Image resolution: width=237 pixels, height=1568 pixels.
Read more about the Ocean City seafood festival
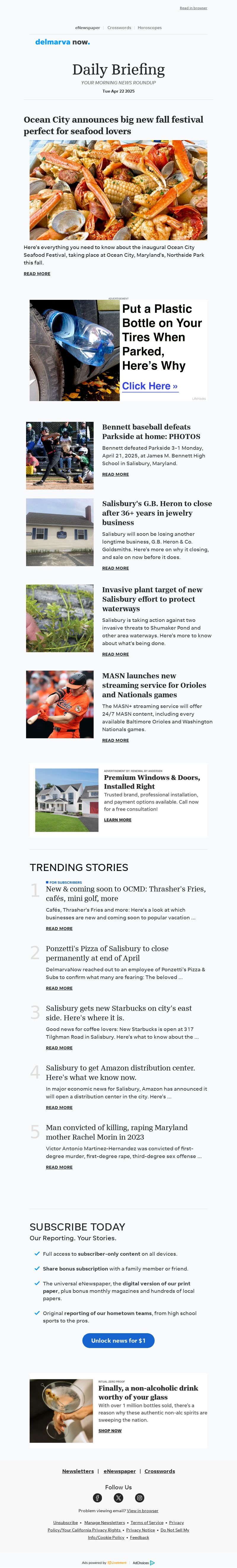pos(37,274)
